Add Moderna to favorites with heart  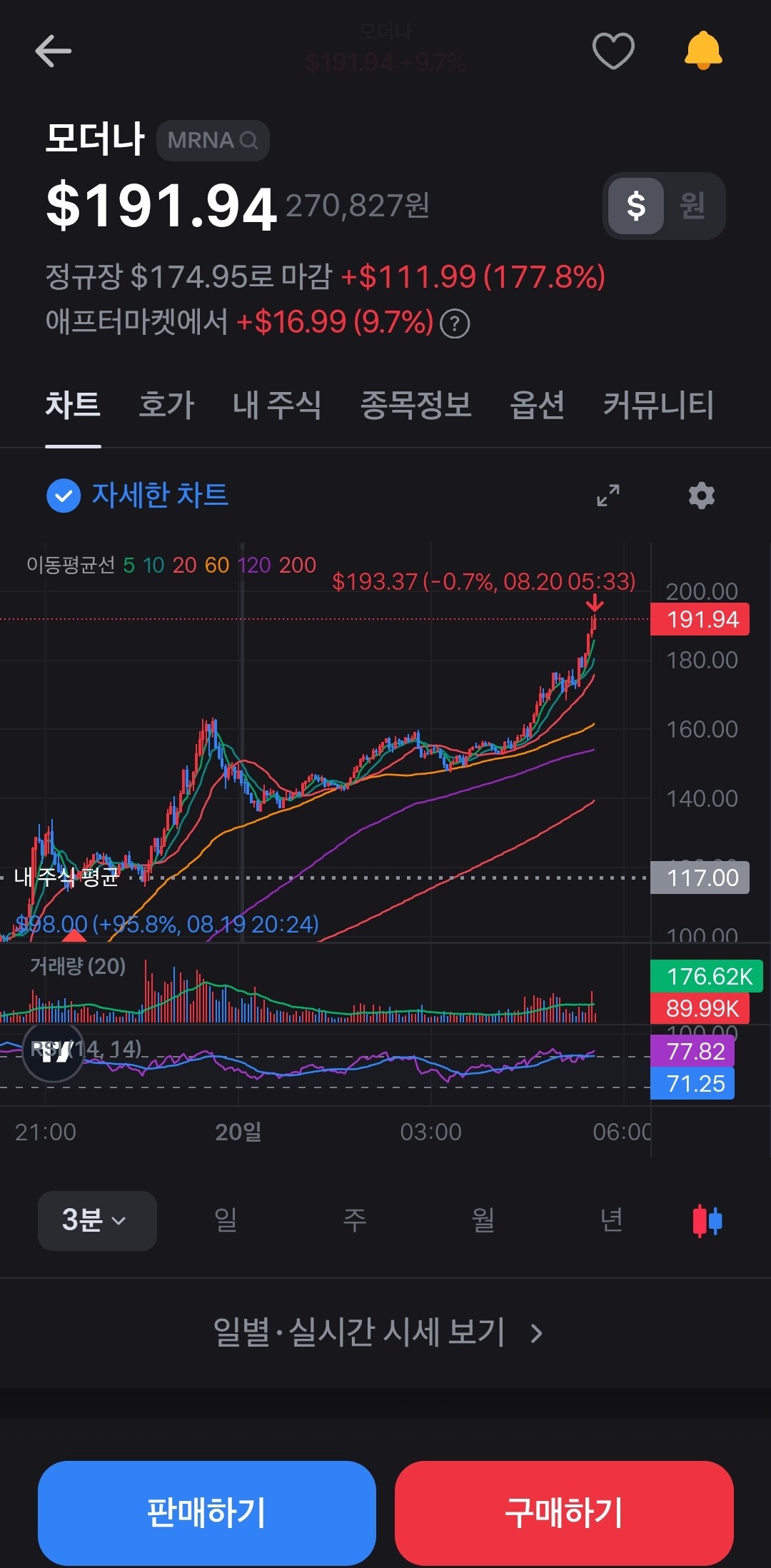click(x=613, y=51)
